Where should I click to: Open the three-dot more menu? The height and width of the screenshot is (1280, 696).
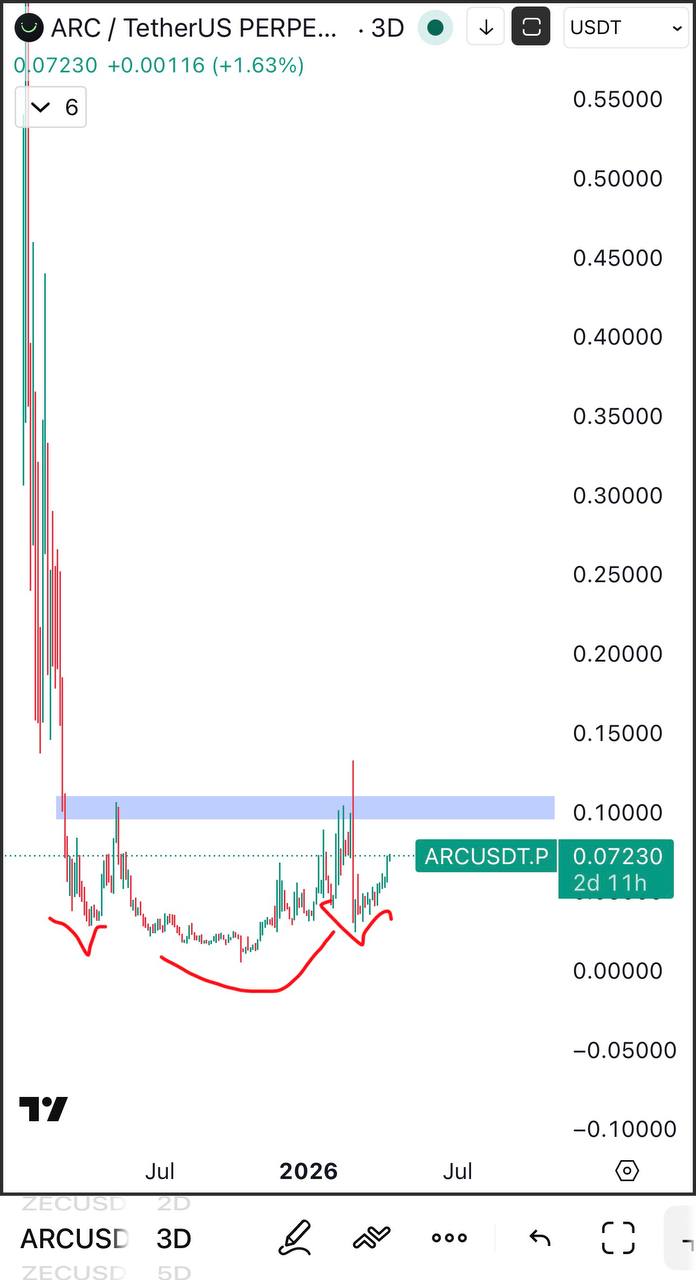(x=449, y=1238)
